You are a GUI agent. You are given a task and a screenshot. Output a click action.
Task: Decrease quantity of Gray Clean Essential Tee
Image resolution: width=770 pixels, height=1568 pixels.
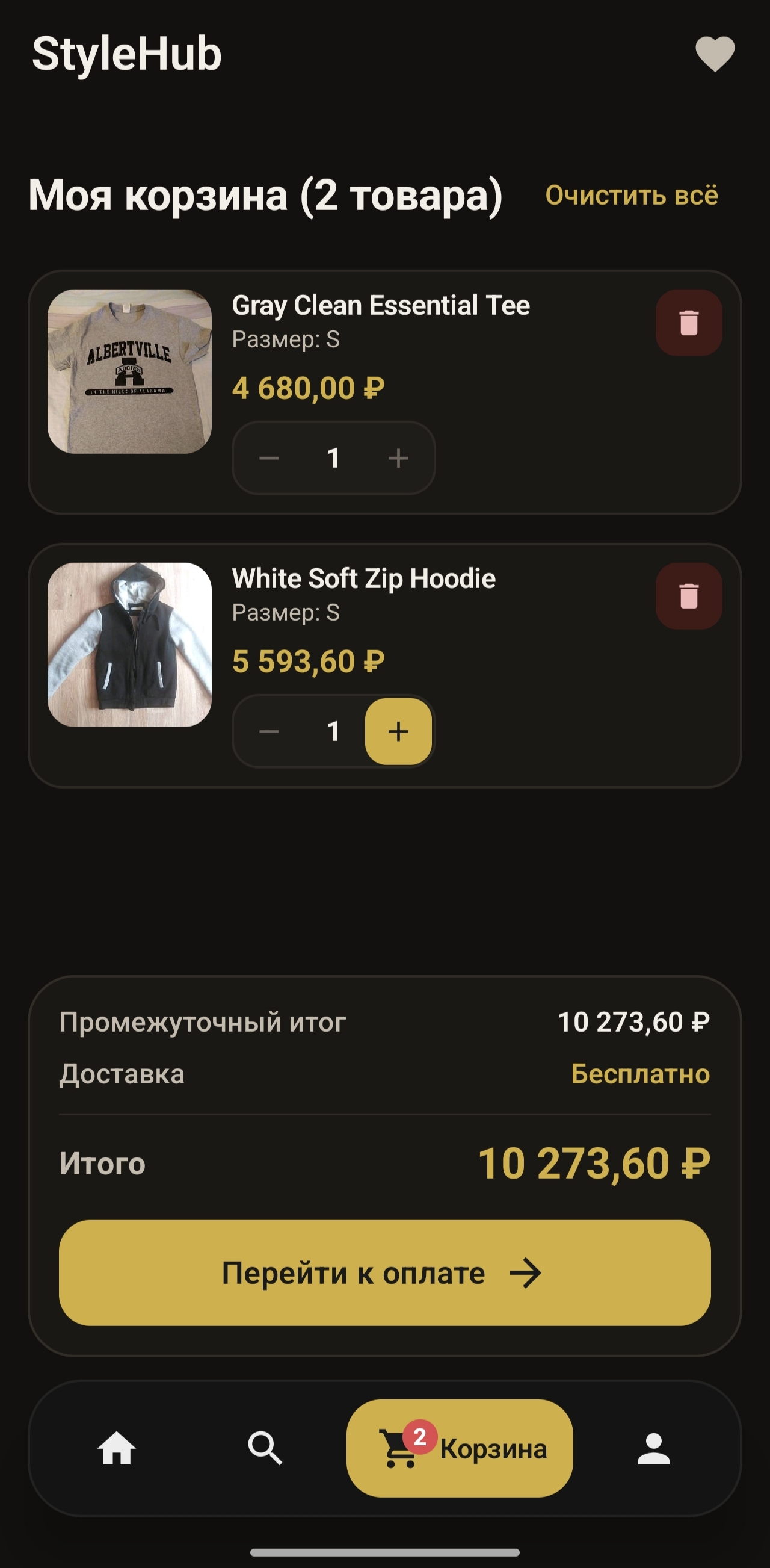[269, 457]
